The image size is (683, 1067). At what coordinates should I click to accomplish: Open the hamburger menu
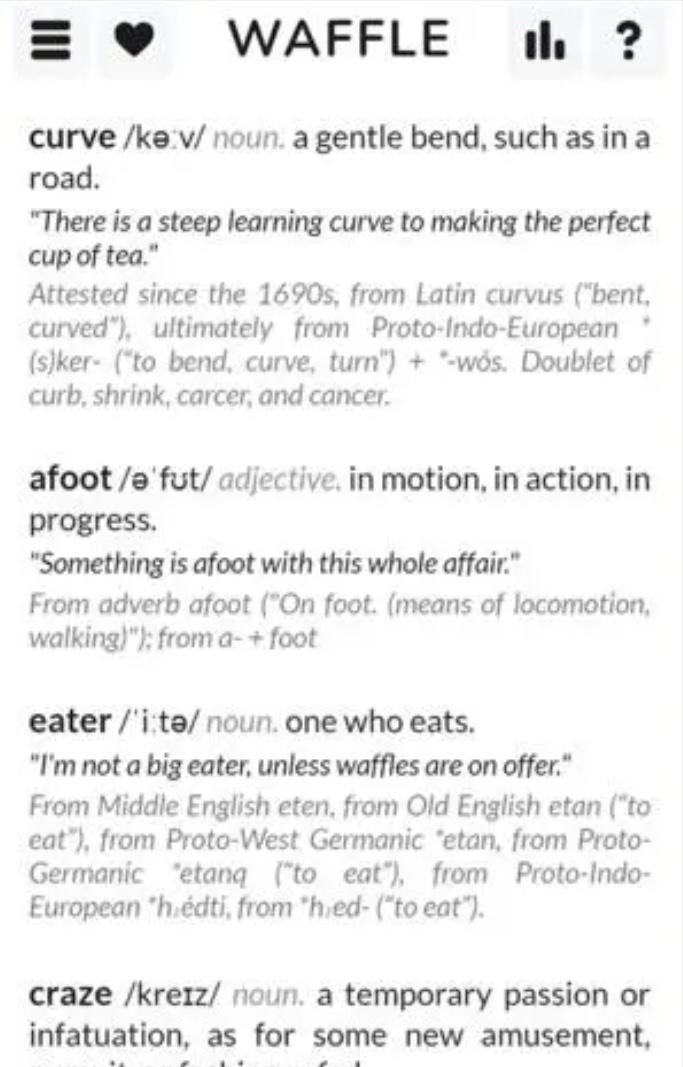click(50, 42)
